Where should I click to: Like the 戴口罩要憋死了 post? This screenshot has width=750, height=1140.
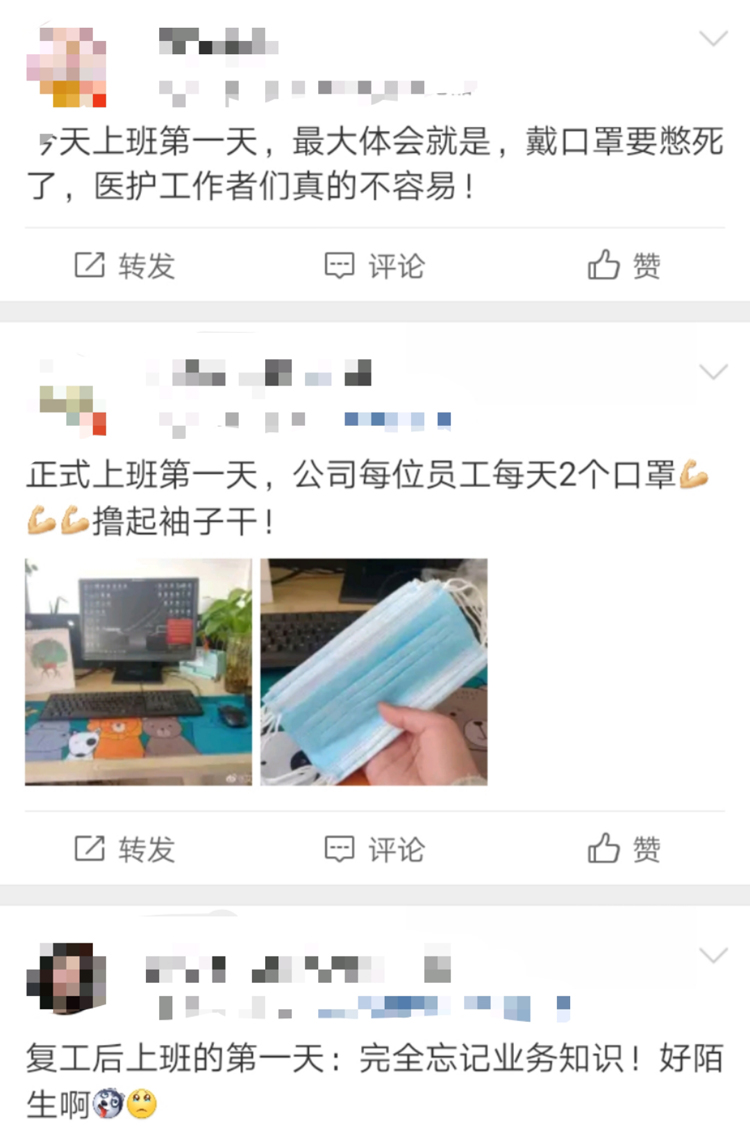624,266
